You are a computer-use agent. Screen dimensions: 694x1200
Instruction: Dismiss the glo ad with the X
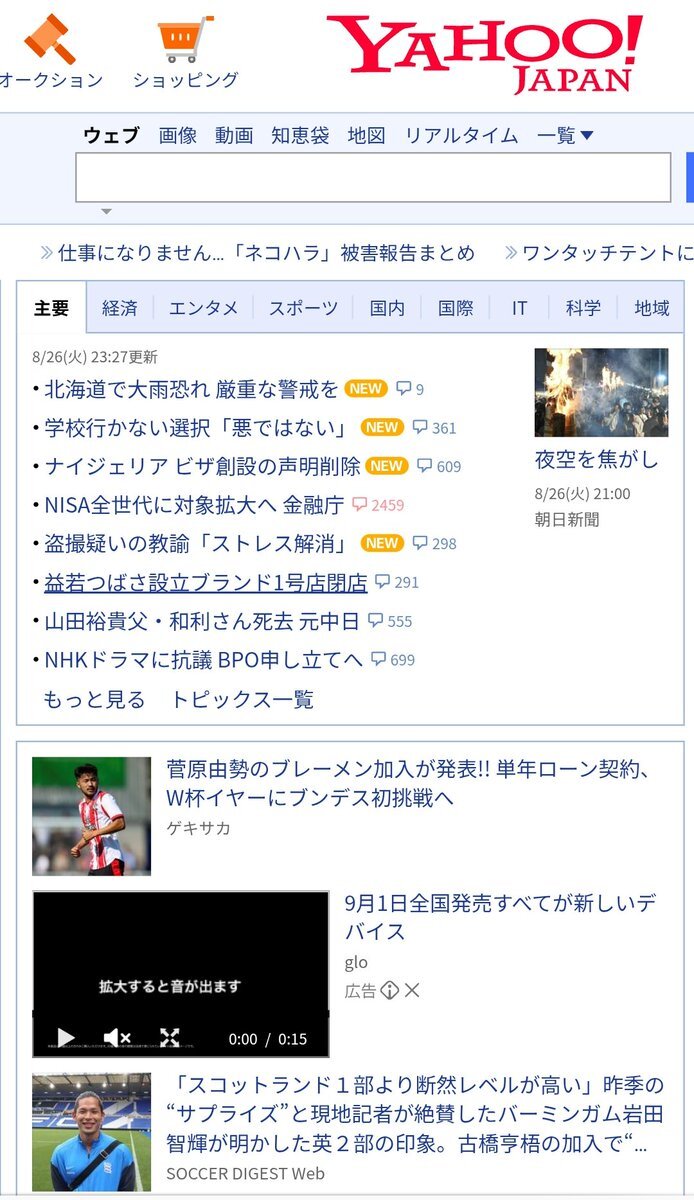(x=412, y=991)
